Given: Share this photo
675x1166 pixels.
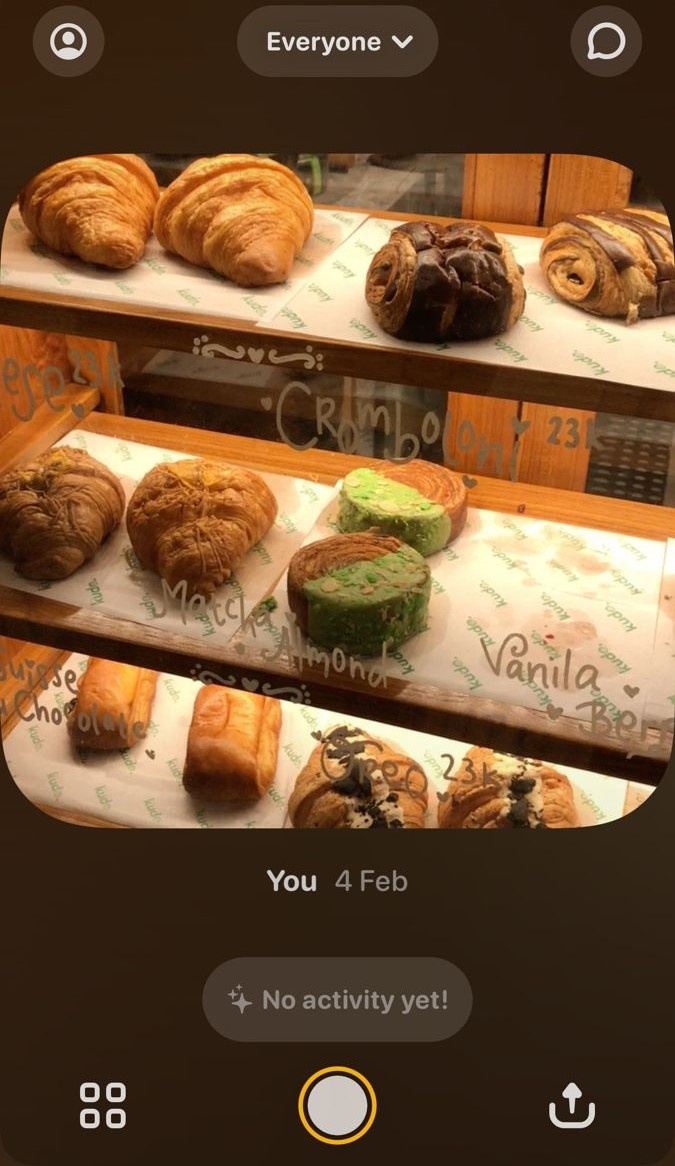Looking at the screenshot, I should [x=572, y=1105].
